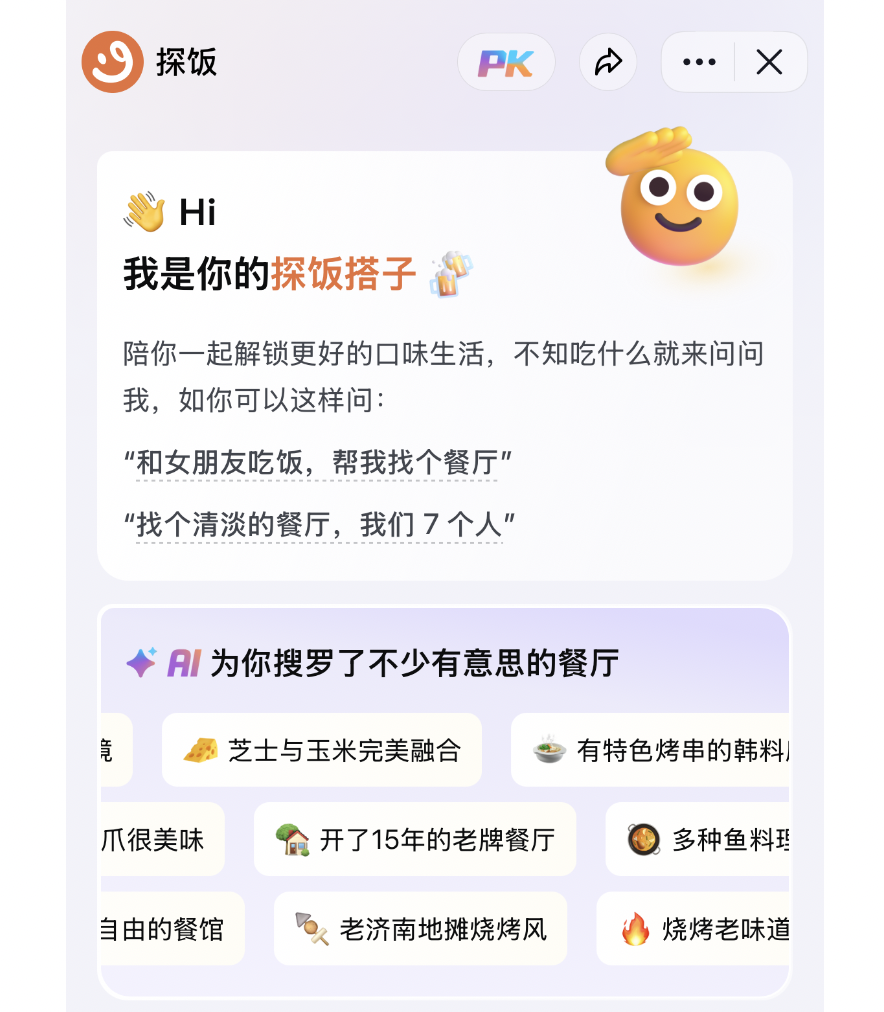Ask “找个清淡的餐厅,我们 7 个人”
The image size is (884, 1012).
click(x=318, y=525)
